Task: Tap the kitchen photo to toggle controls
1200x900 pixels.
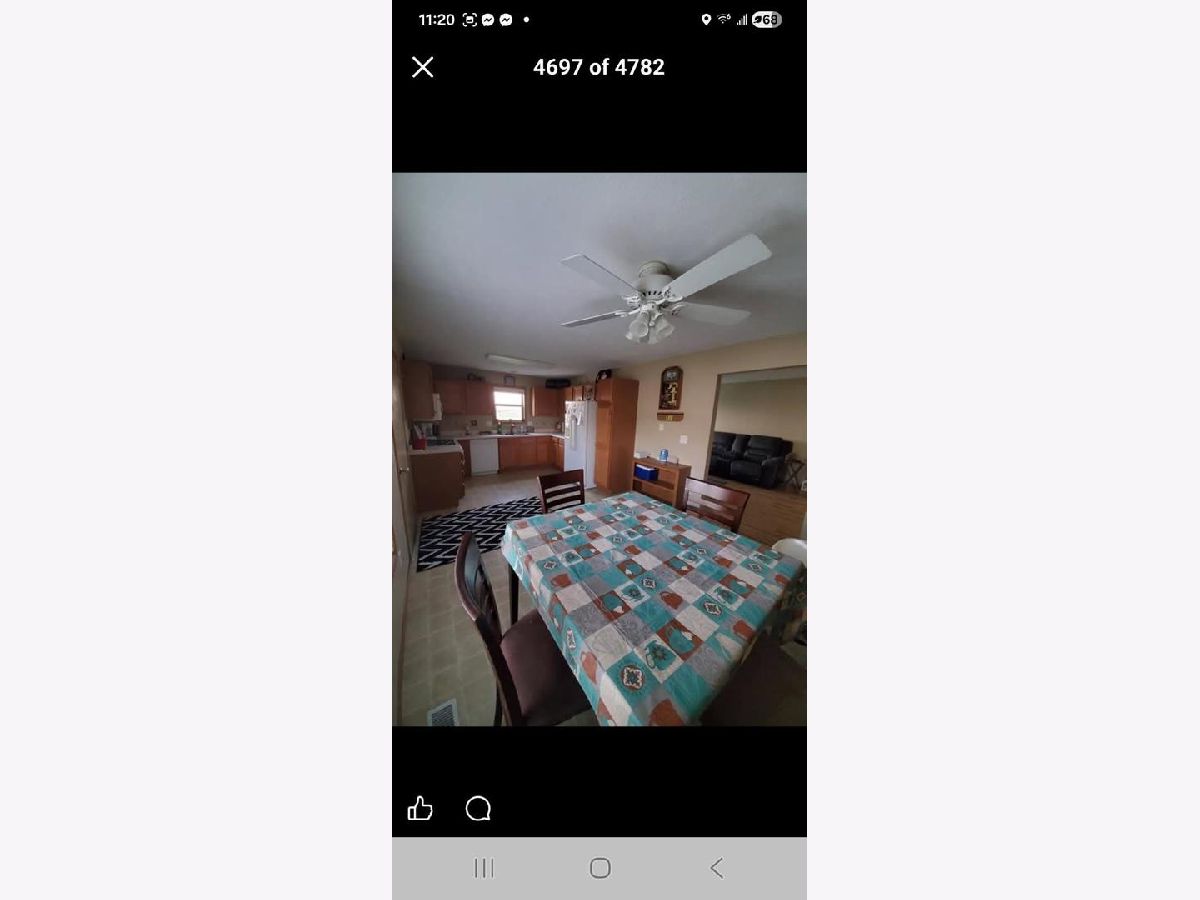Action: coord(599,449)
